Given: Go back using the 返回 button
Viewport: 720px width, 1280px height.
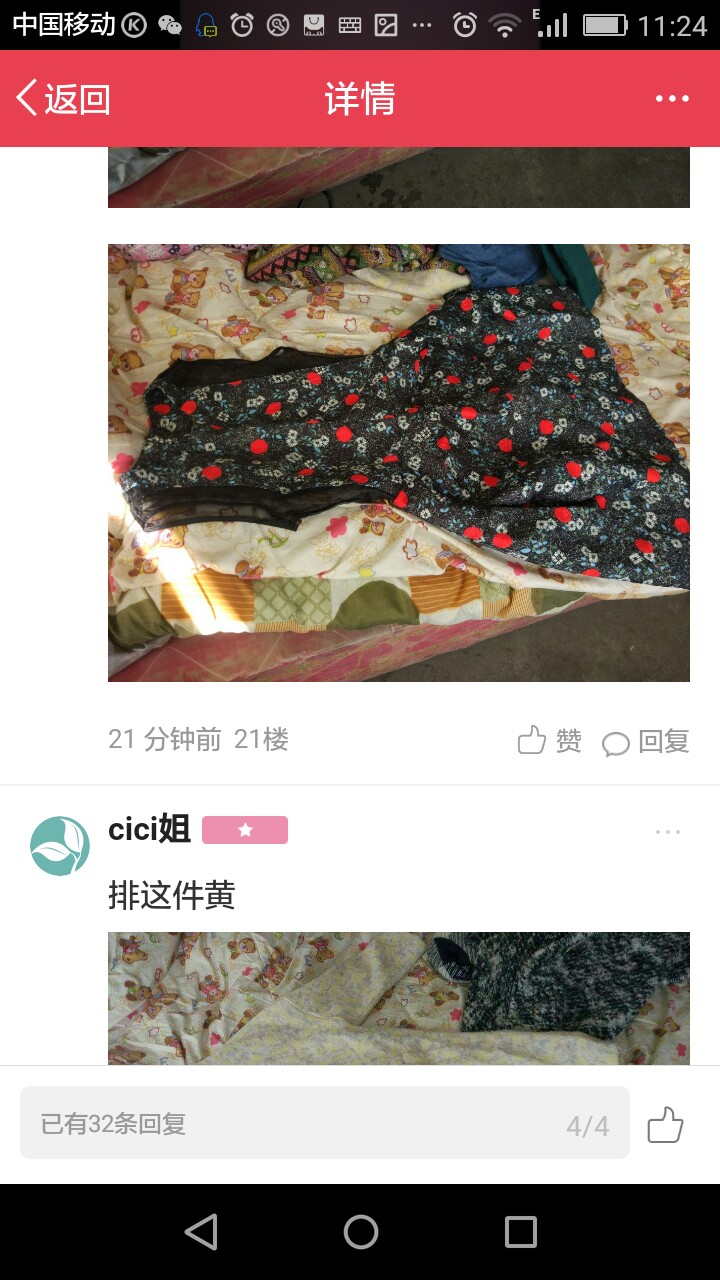Looking at the screenshot, I should coord(63,99).
